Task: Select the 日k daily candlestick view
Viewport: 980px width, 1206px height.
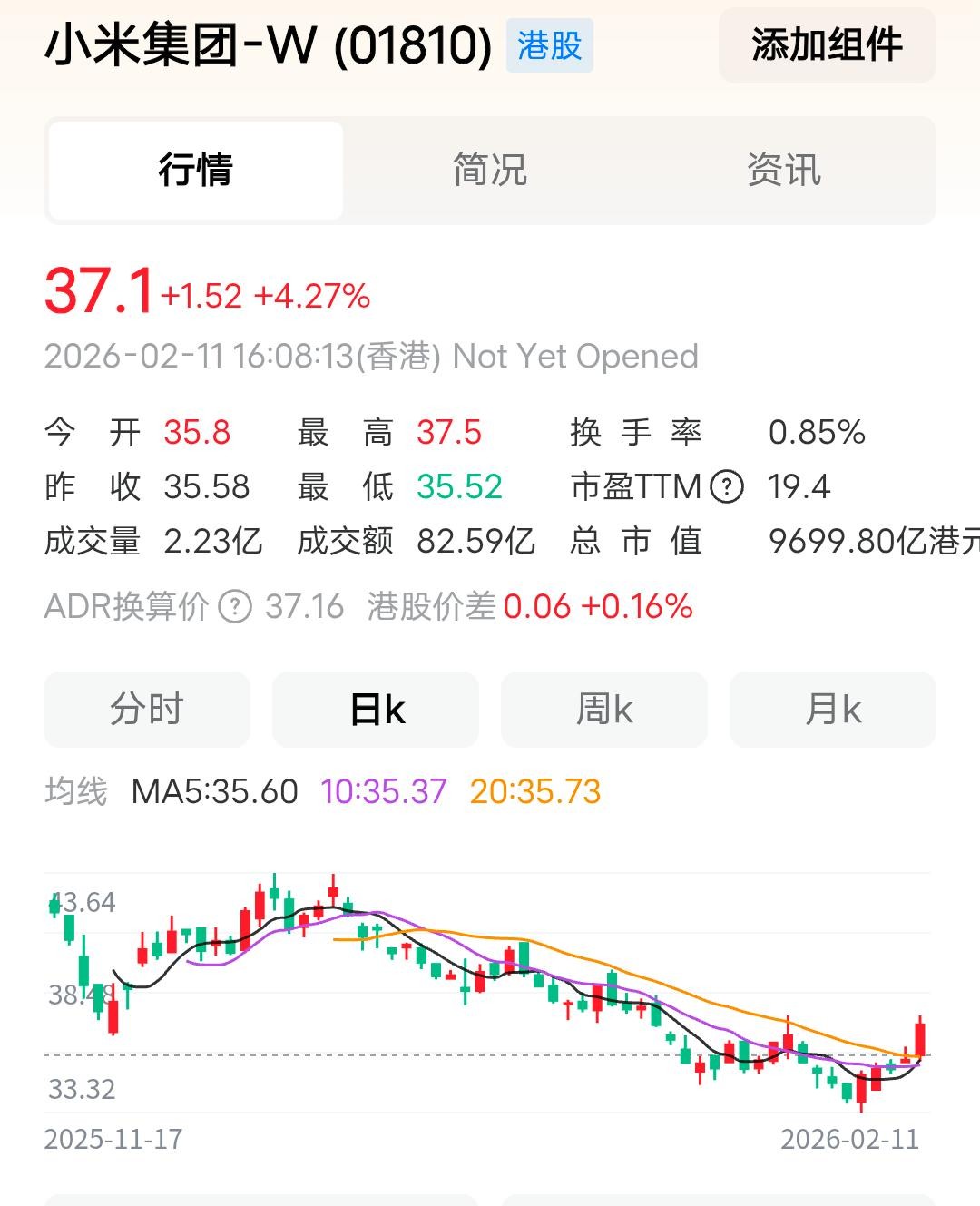Action: click(375, 710)
